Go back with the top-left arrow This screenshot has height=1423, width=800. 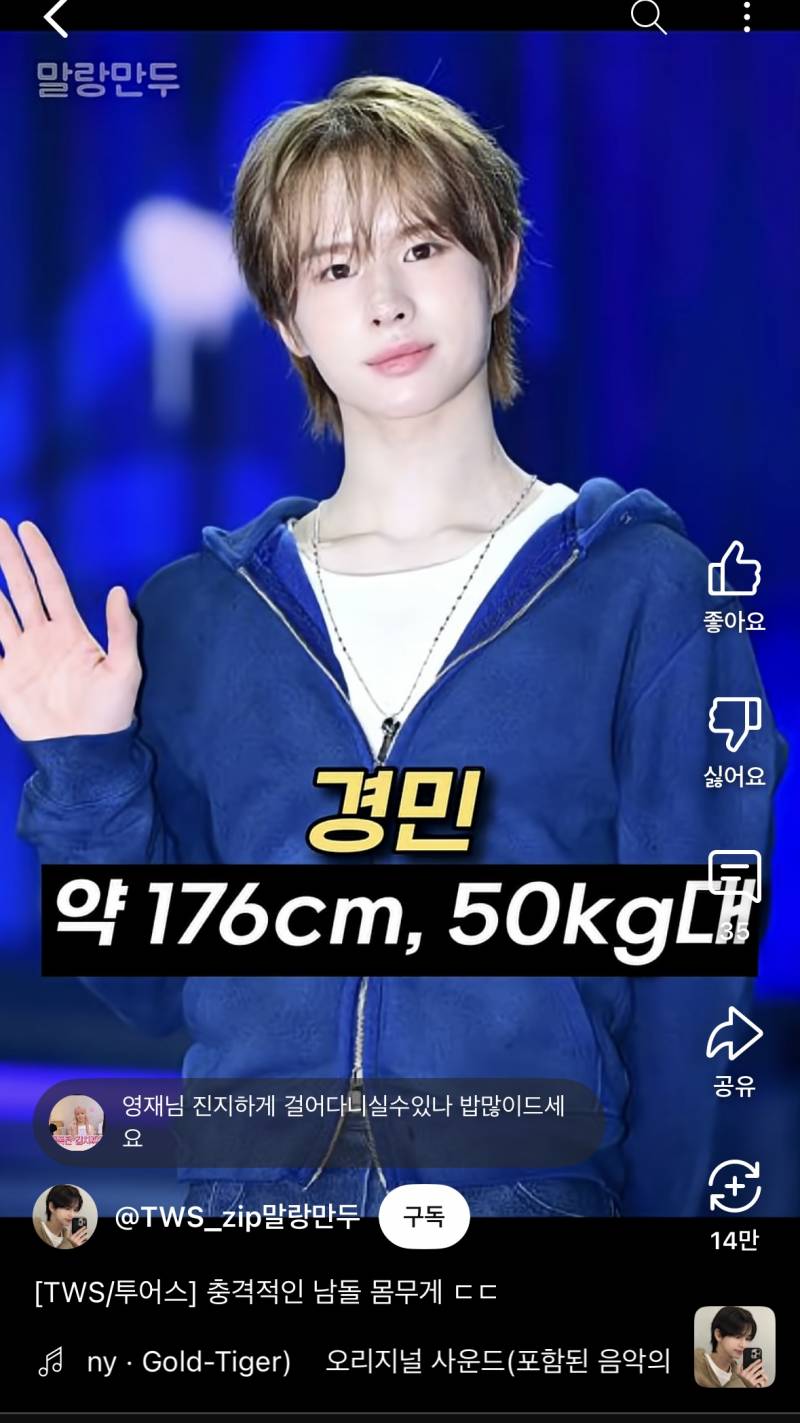tap(56, 17)
